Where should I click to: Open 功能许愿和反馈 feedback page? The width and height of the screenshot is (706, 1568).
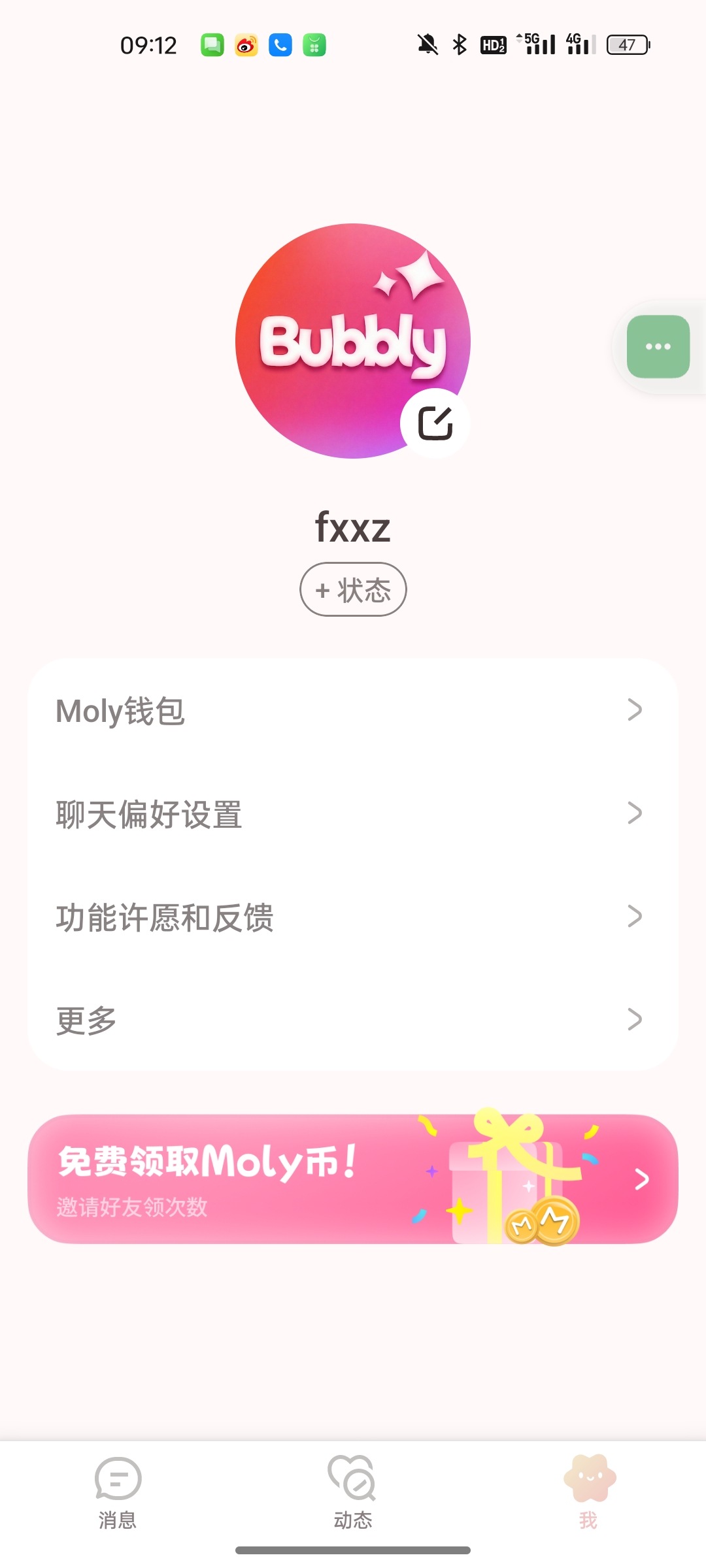point(353,918)
